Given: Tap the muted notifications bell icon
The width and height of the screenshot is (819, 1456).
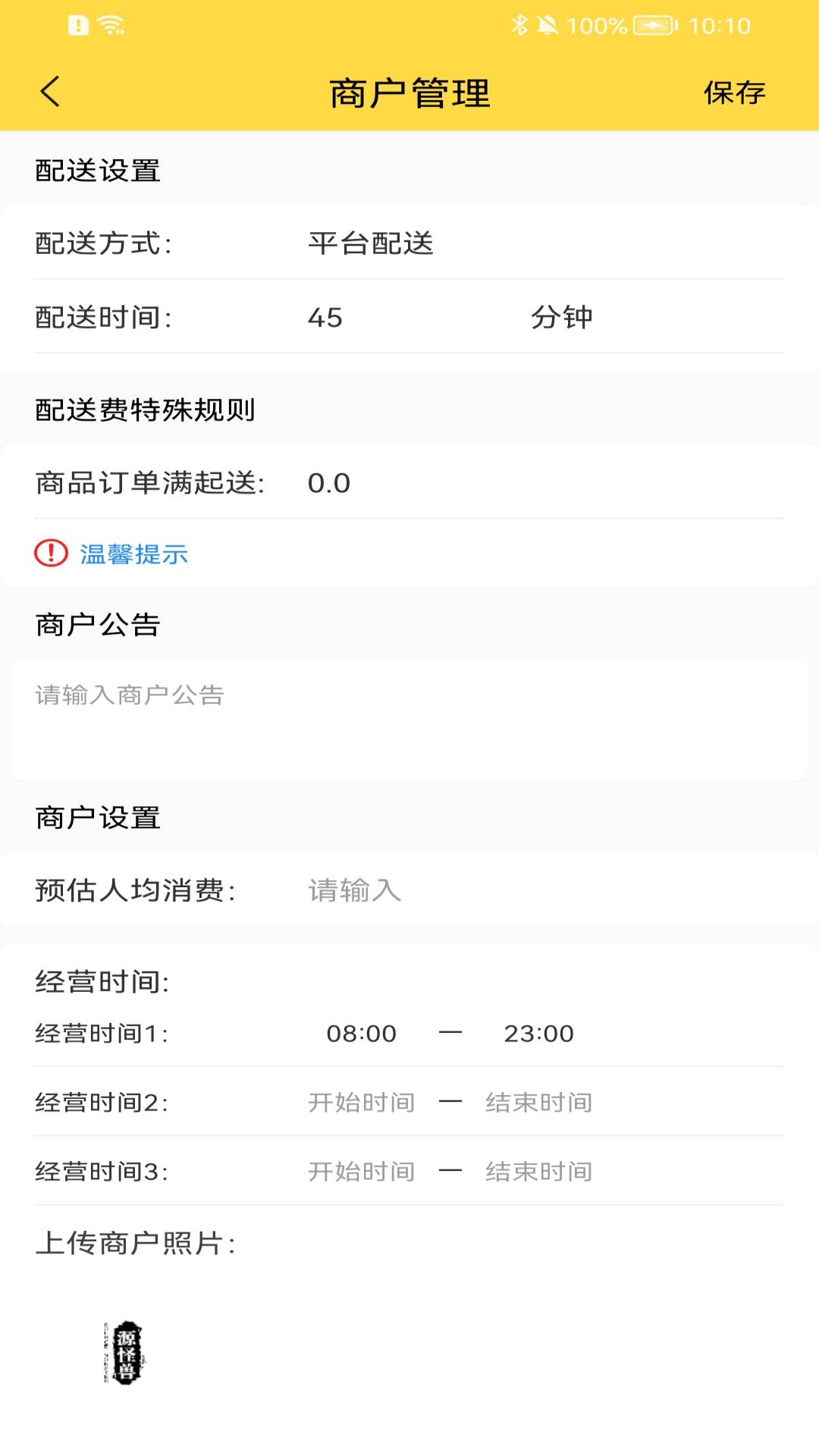Looking at the screenshot, I should 548,24.
